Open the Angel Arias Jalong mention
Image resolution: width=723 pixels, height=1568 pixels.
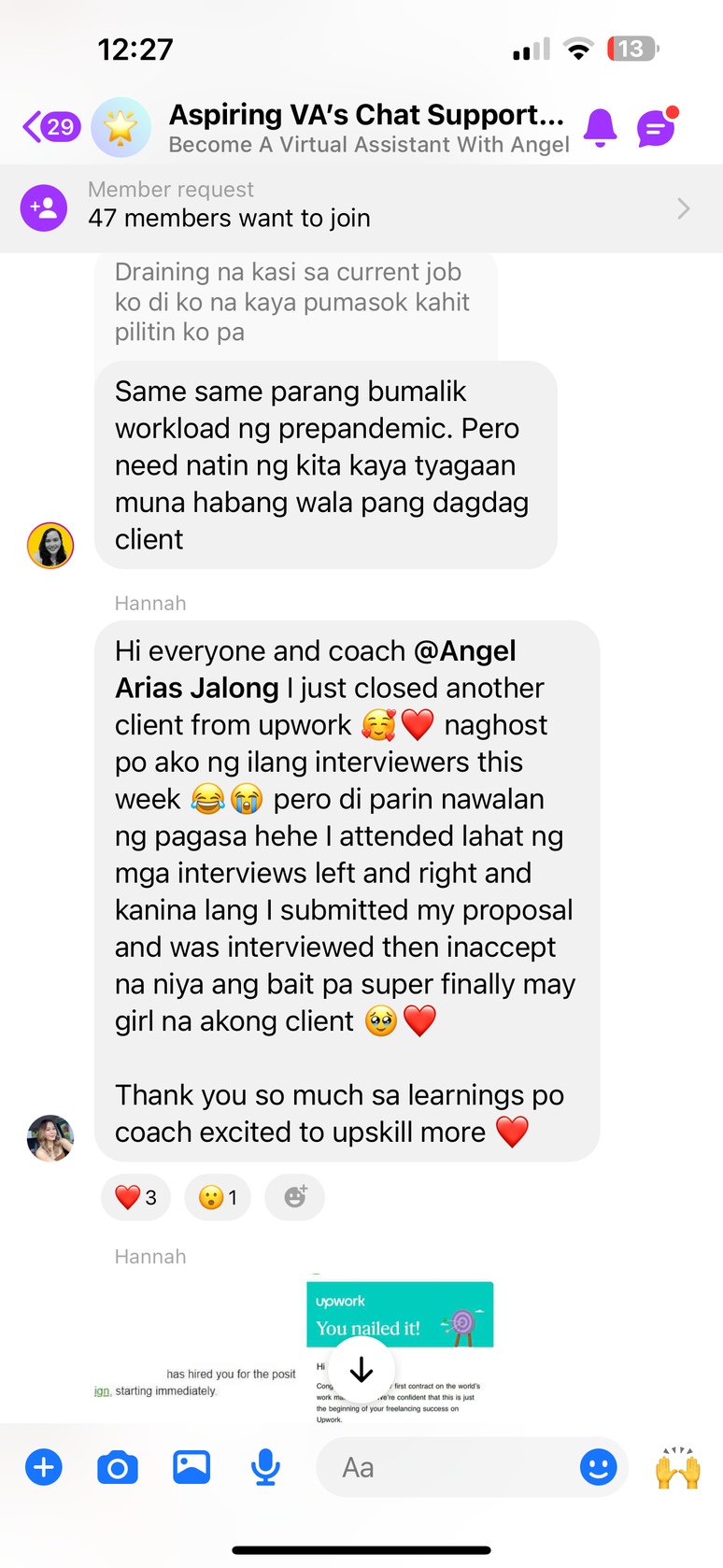point(316,669)
